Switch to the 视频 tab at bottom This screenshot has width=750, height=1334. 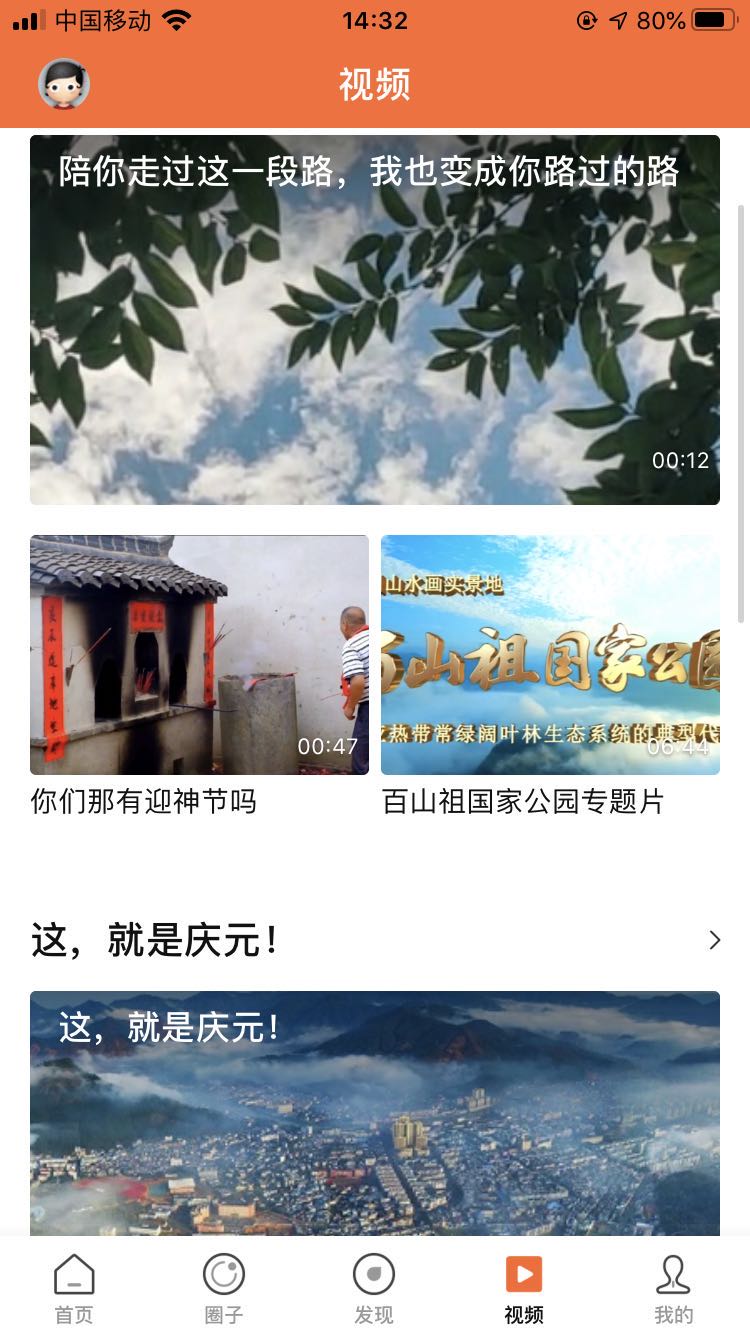point(523,1290)
